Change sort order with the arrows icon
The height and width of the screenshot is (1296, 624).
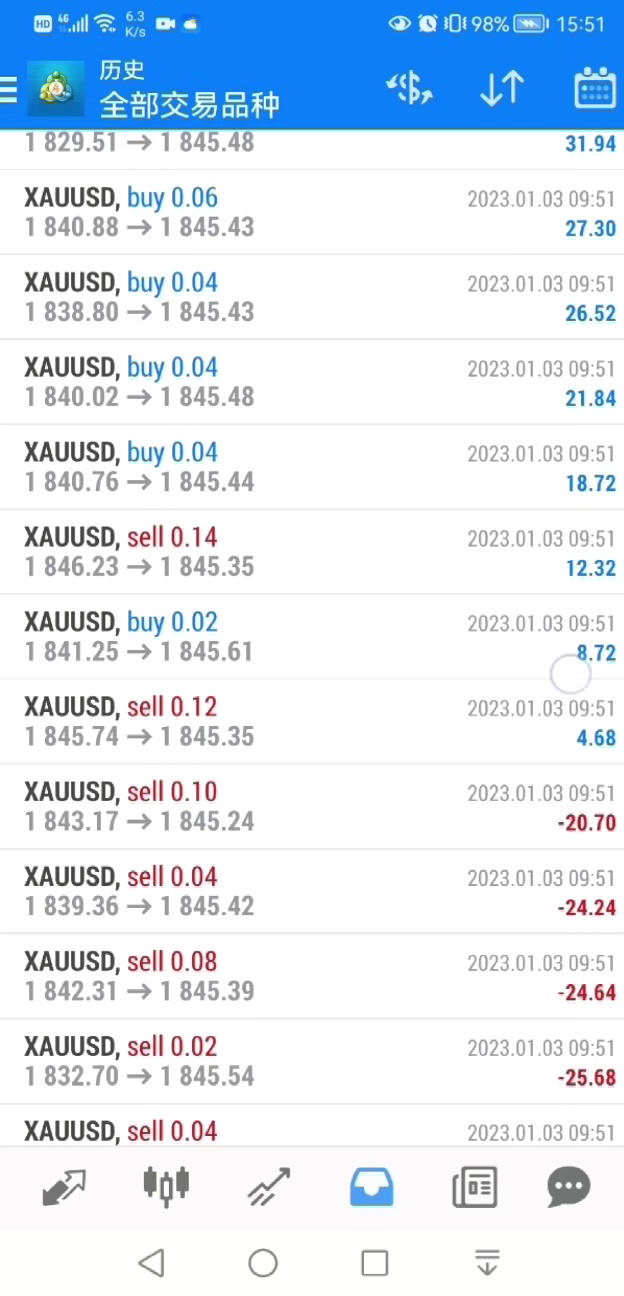(502, 89)
